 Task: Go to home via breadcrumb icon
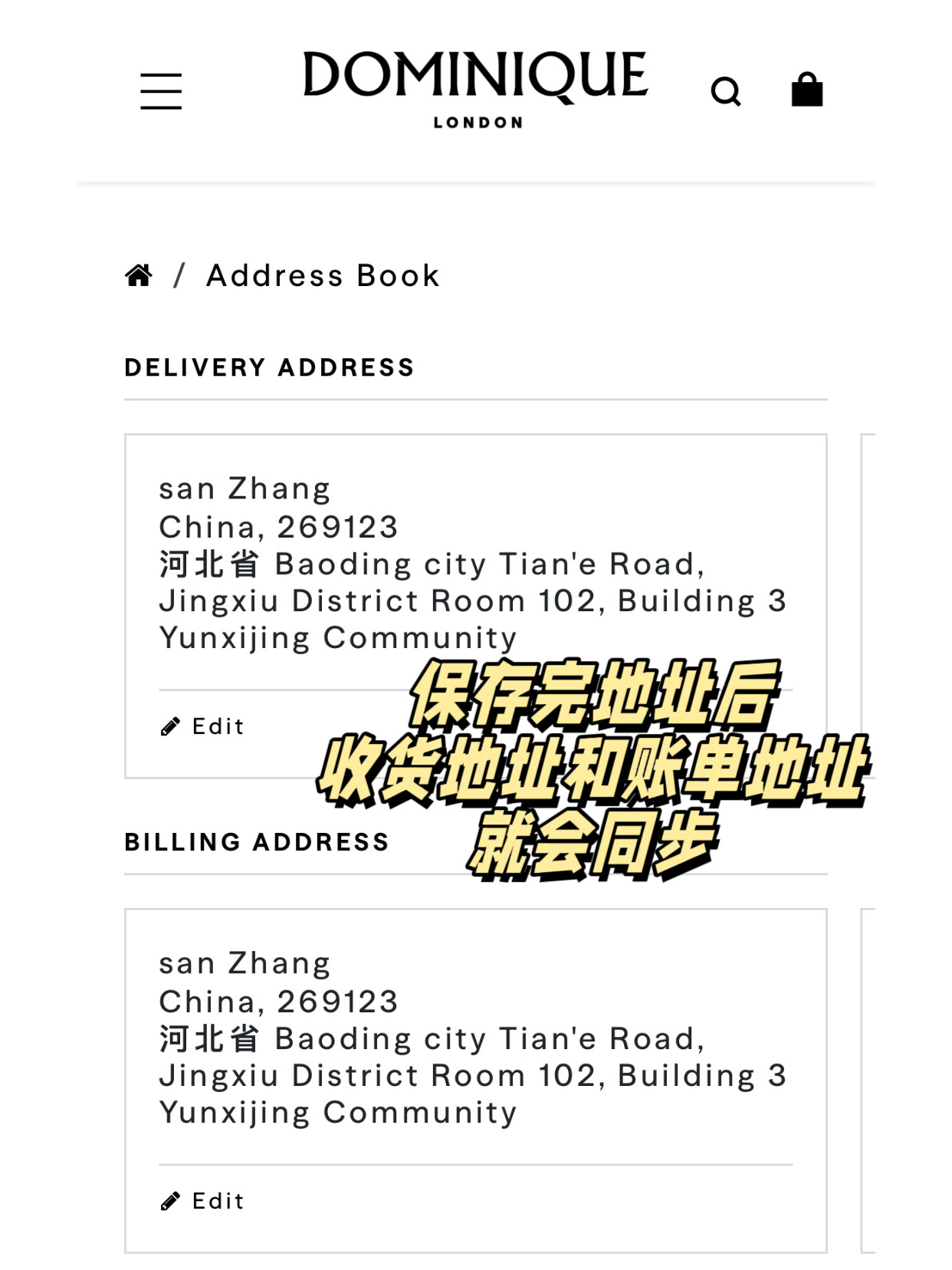click(x=139, y=275)
